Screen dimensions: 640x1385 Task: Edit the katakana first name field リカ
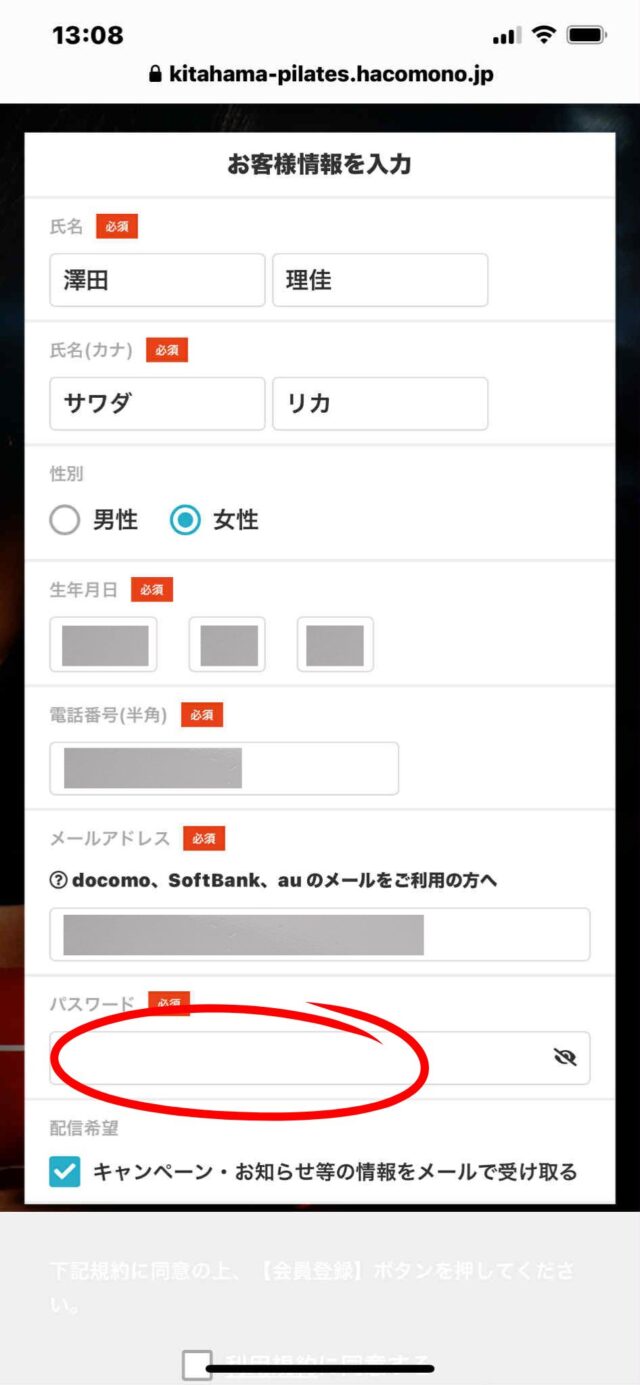380,404
